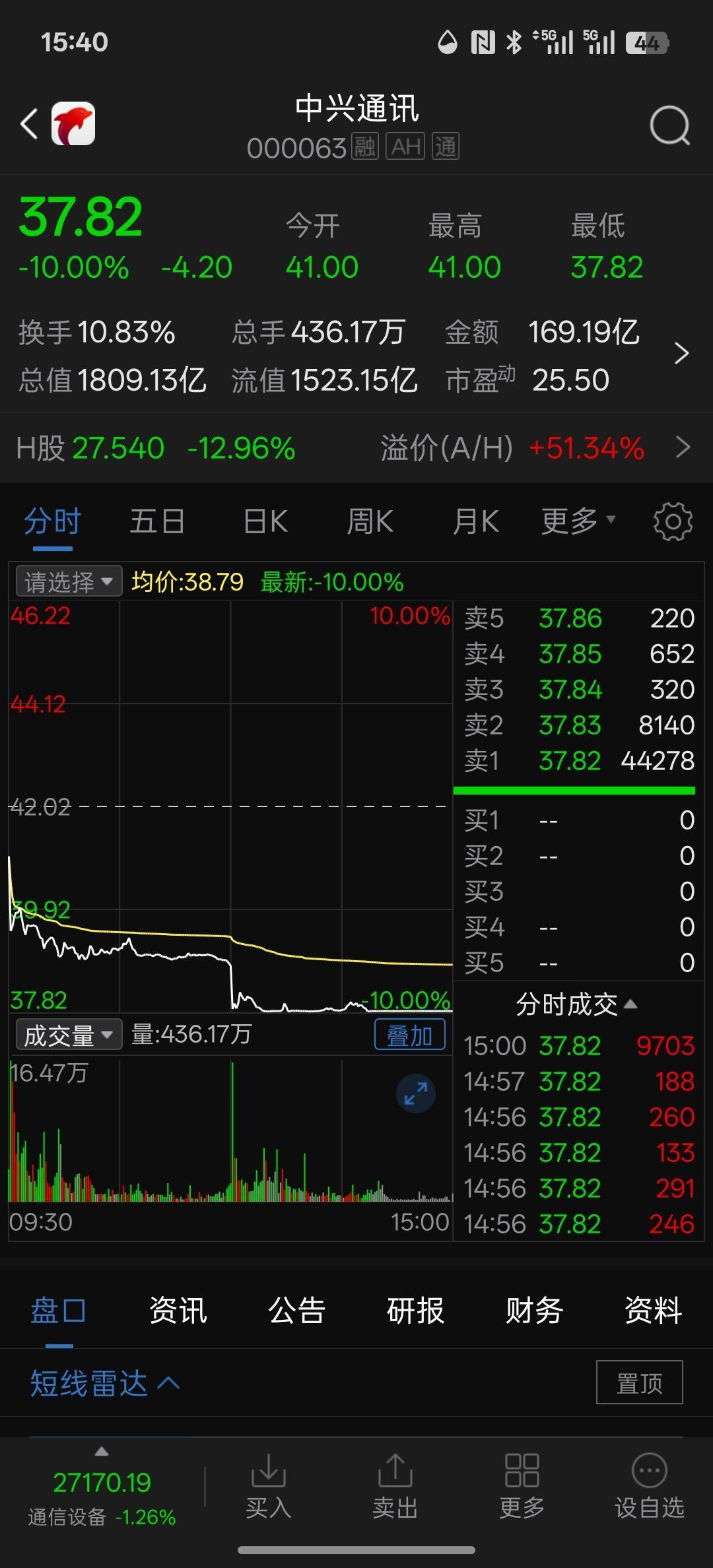
Task: Toggle the 分时成交 list sort arrow
Action: (630, 1004)
